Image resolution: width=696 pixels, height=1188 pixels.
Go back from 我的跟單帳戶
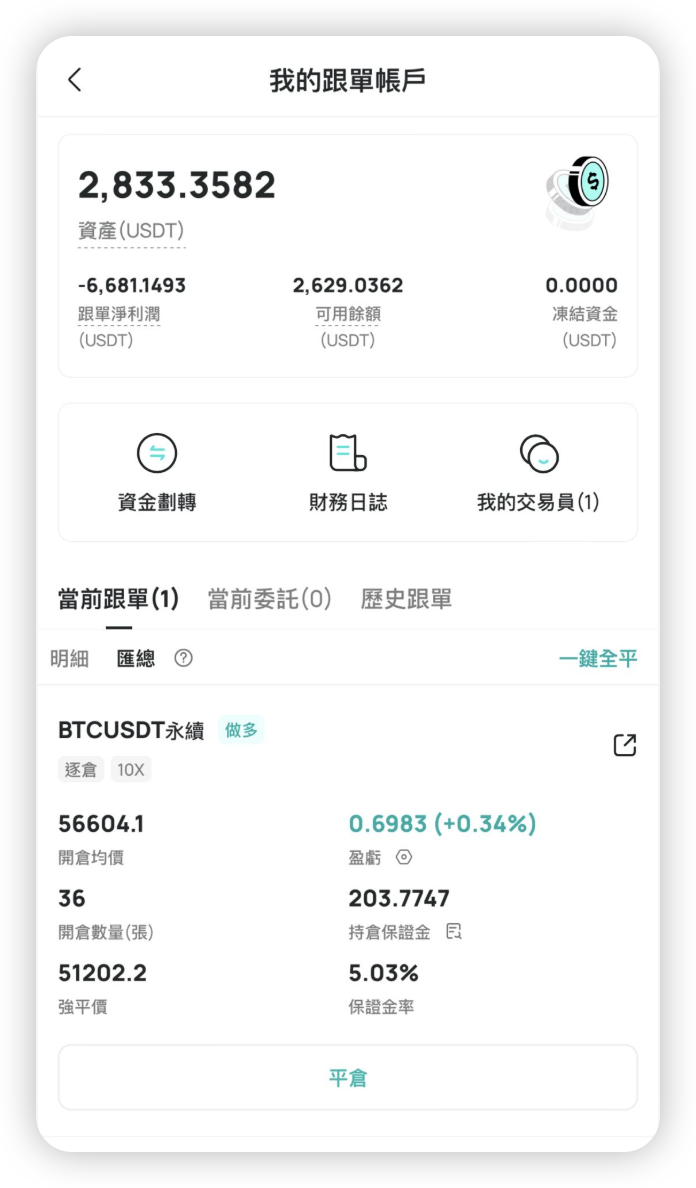tap(75, 80)
